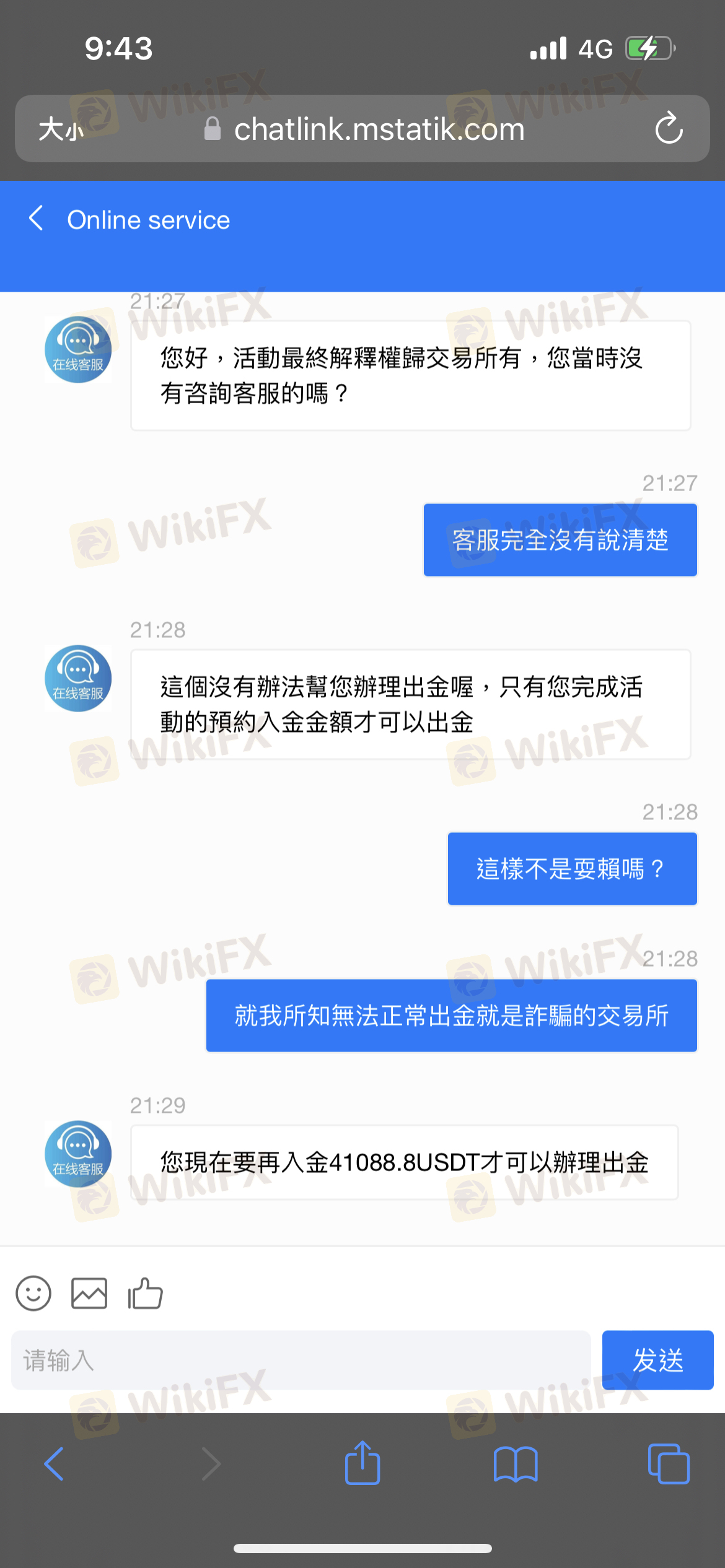
Task: Tap the thumbs-up rating icon
Action: pyautogui.click(x=145, y=1293)
